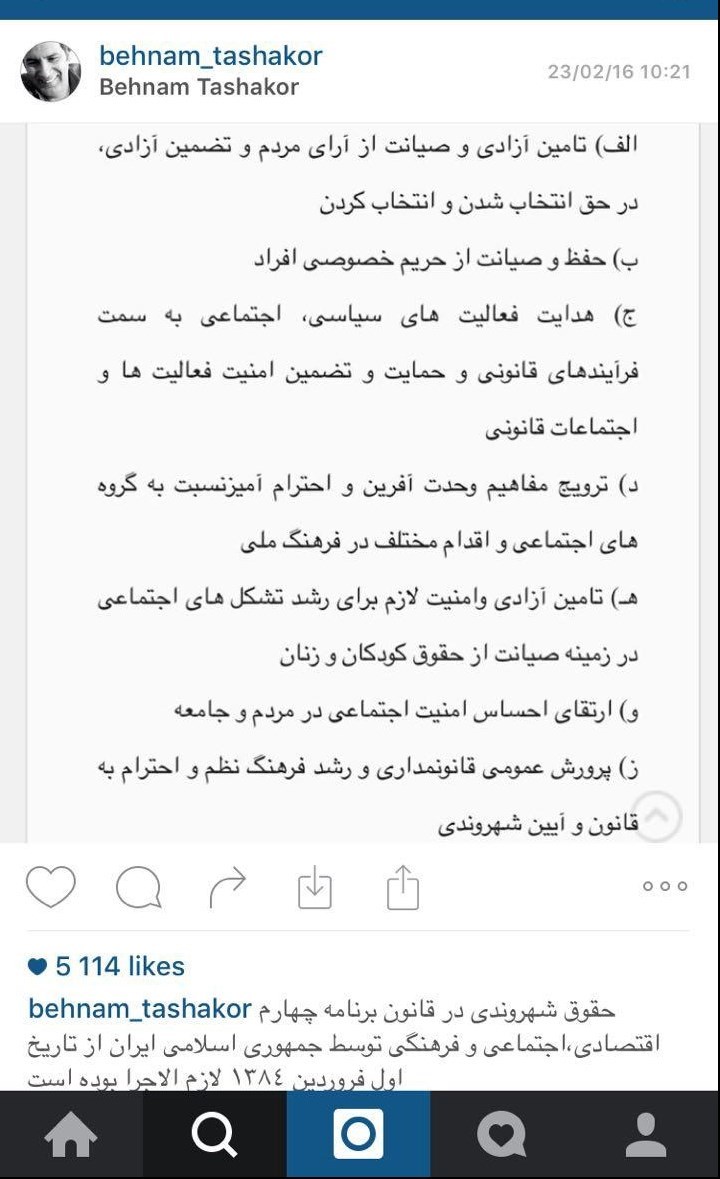720x1179 pixels.
Task: Open comments for this post
Action: (x=138, y=886)
